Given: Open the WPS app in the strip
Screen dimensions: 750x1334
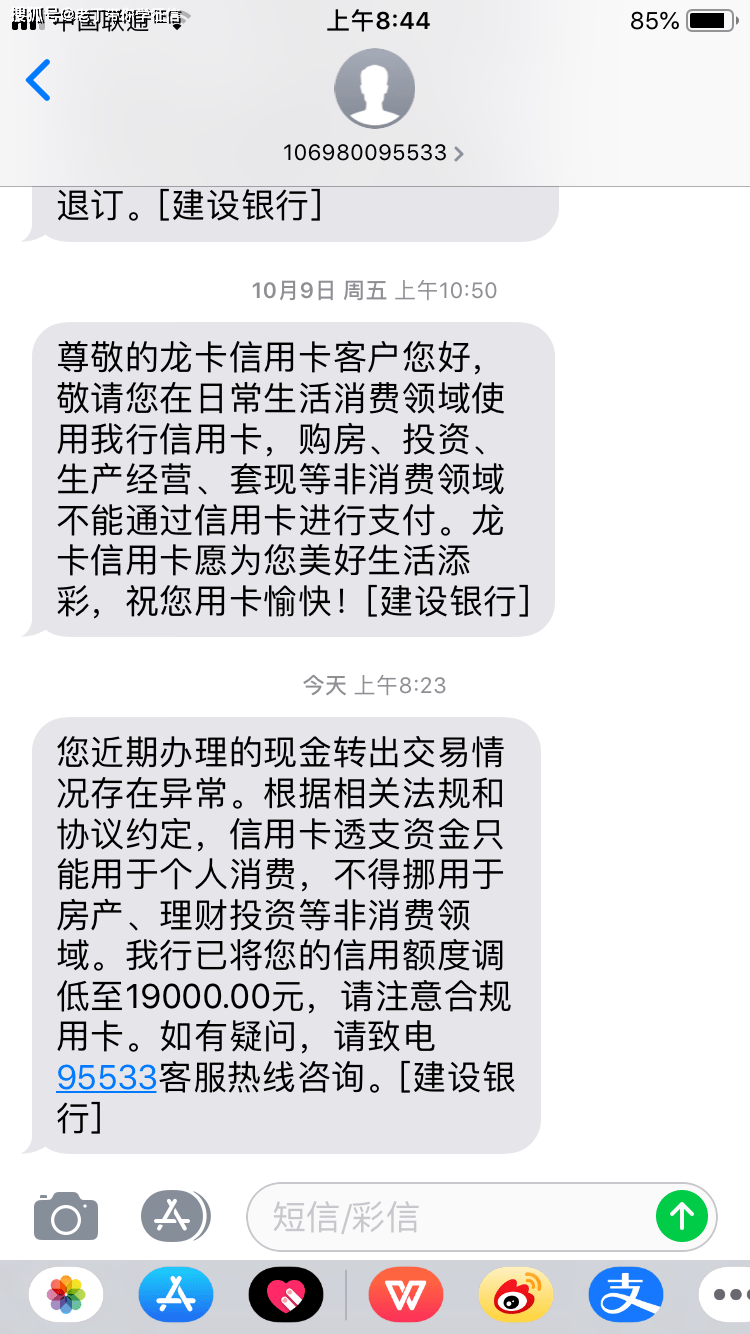Looking at the screenshot, I should 406,1296.
